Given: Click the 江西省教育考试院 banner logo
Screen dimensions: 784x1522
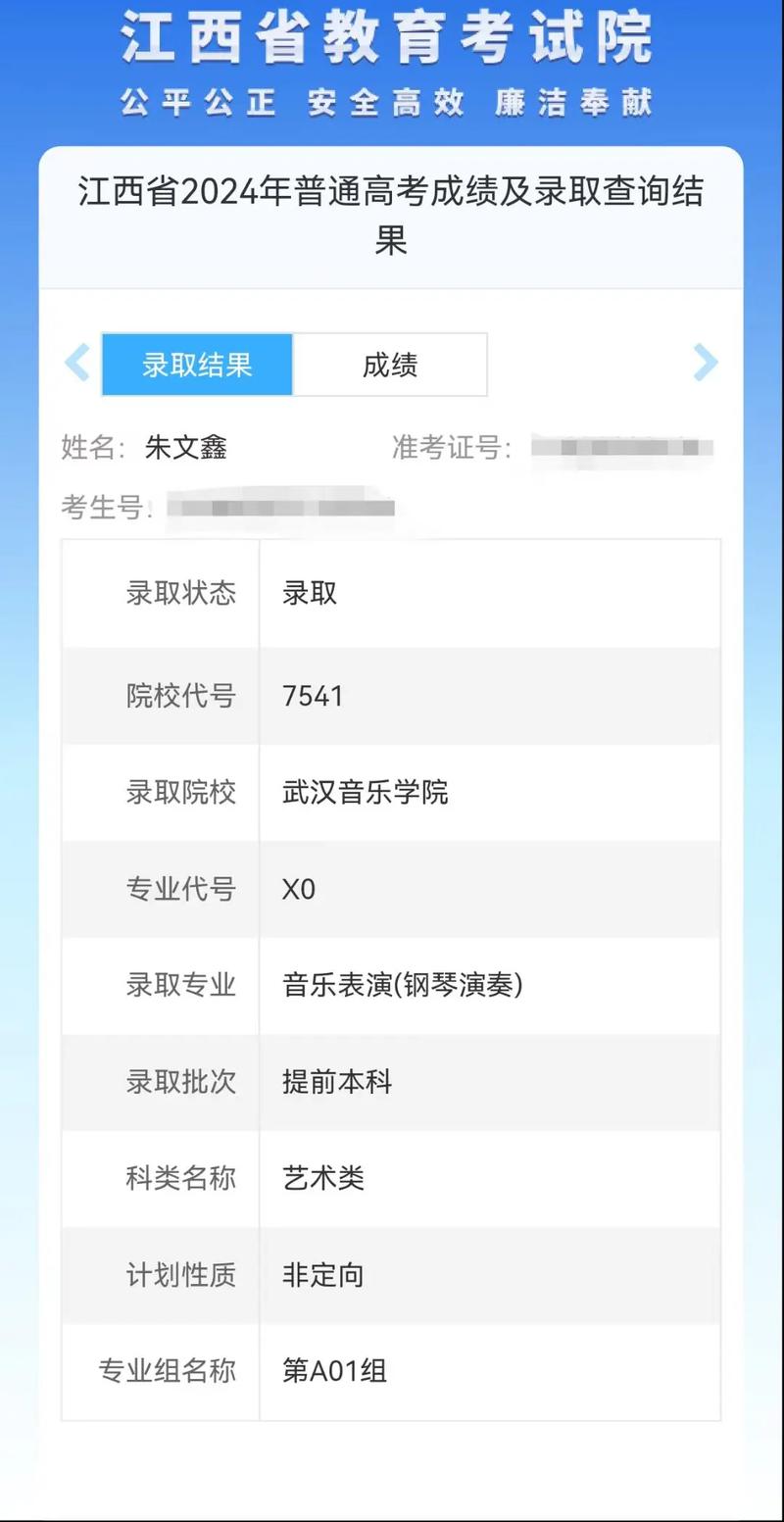Looking at the screenshot, I should coord(392,39).
